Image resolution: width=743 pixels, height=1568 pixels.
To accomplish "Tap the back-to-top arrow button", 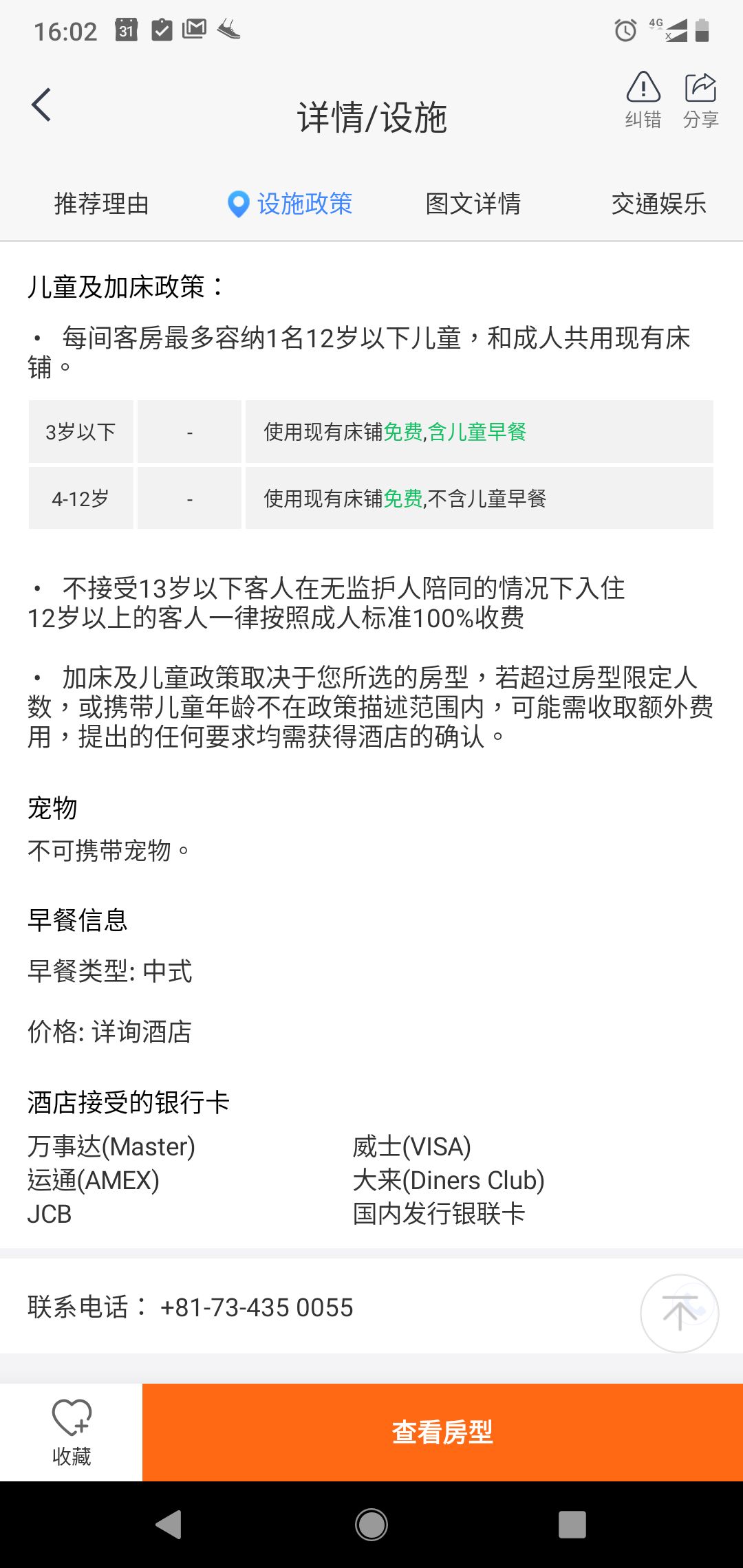I will point(679,1313).
